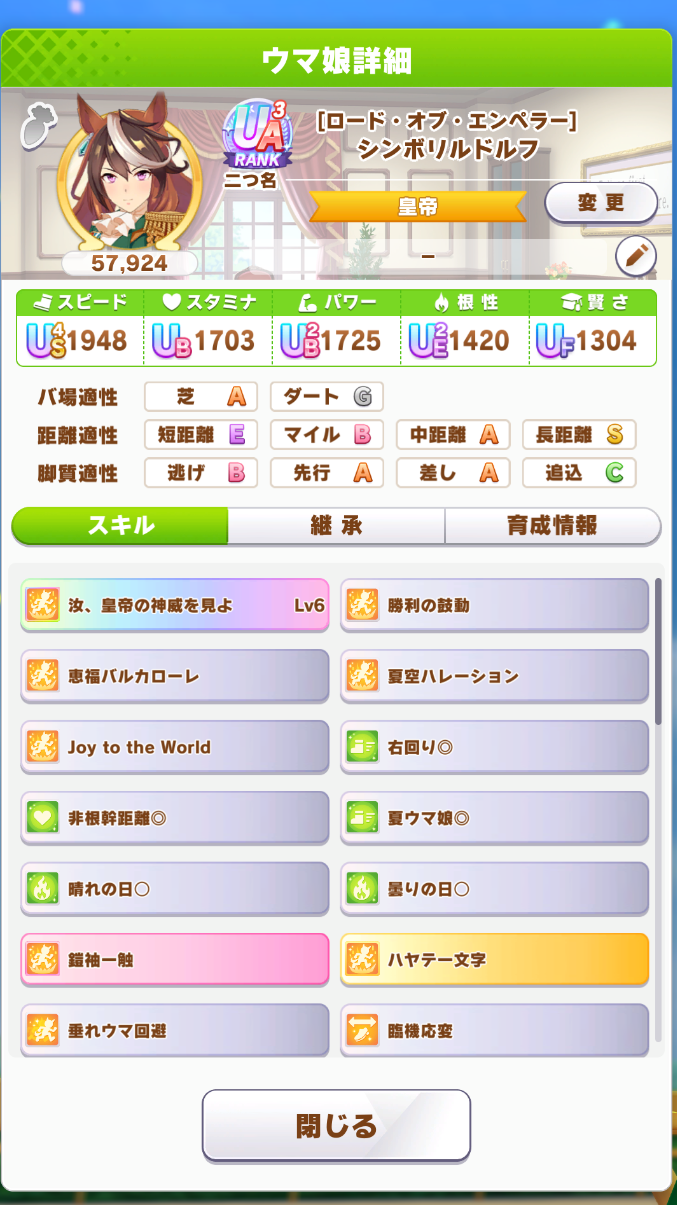This screenshot has width=677, height=1205.
Task: Tap the Joy to the World skill
Action: [175, 747]
